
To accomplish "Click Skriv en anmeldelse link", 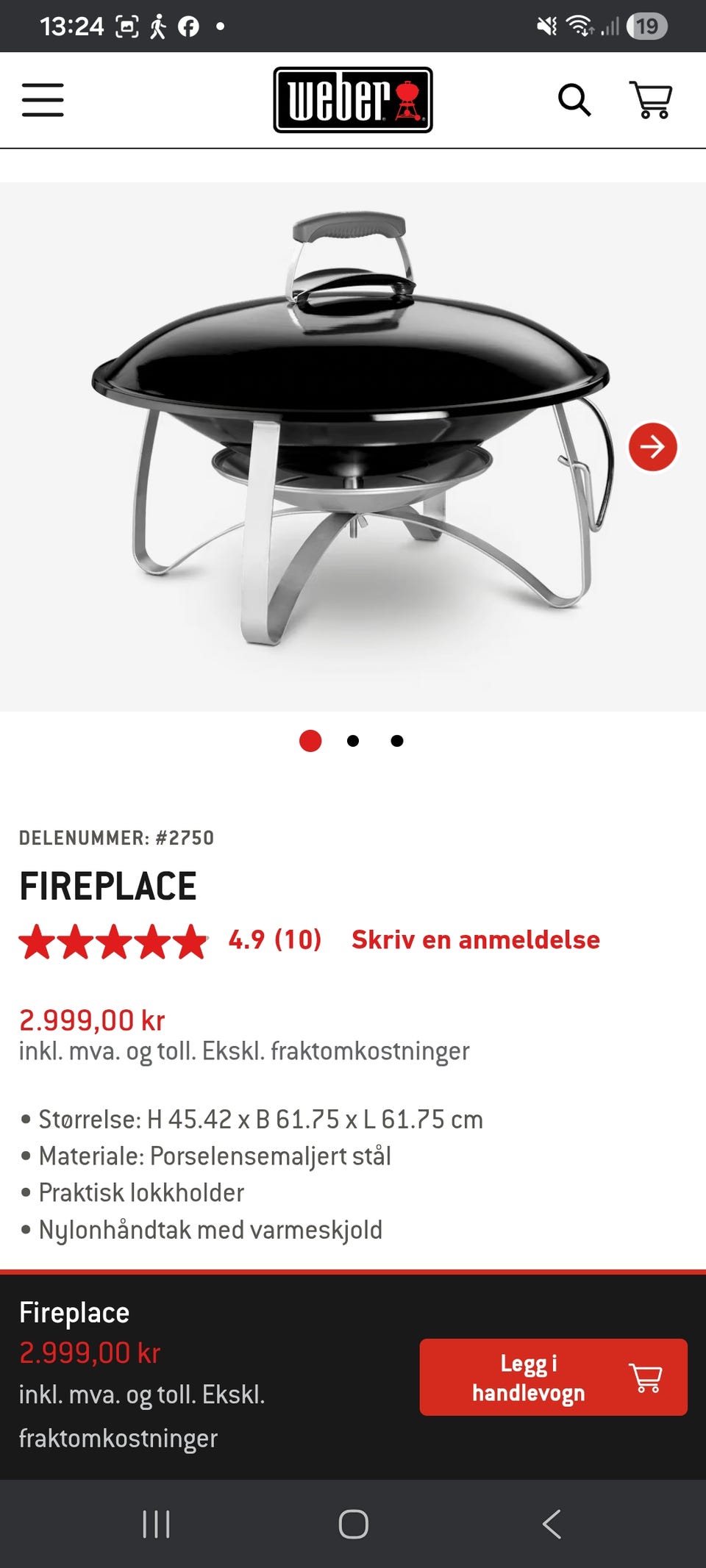I will pos(475,939).
